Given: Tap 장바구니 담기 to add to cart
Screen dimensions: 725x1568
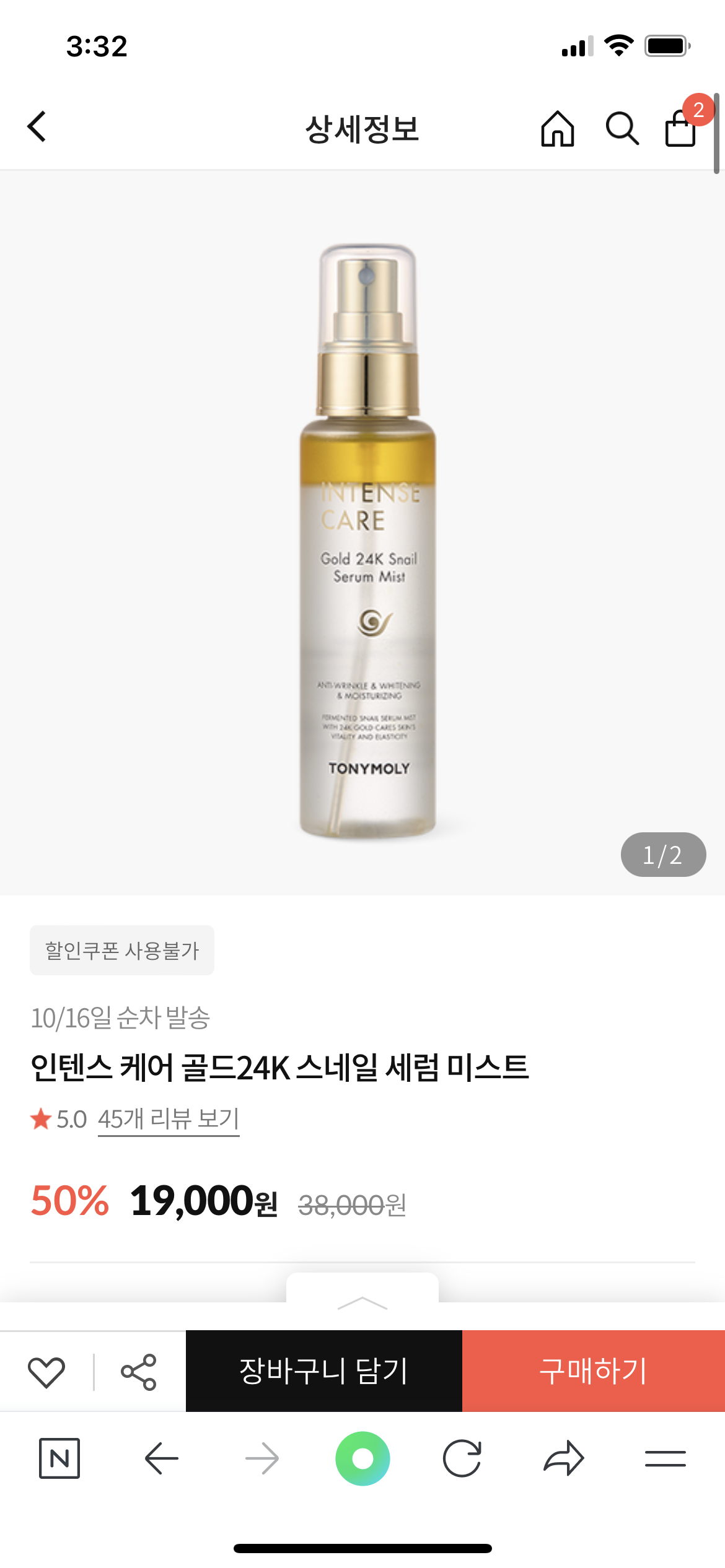Looking at the screenshot, I should coord(323,1371).
